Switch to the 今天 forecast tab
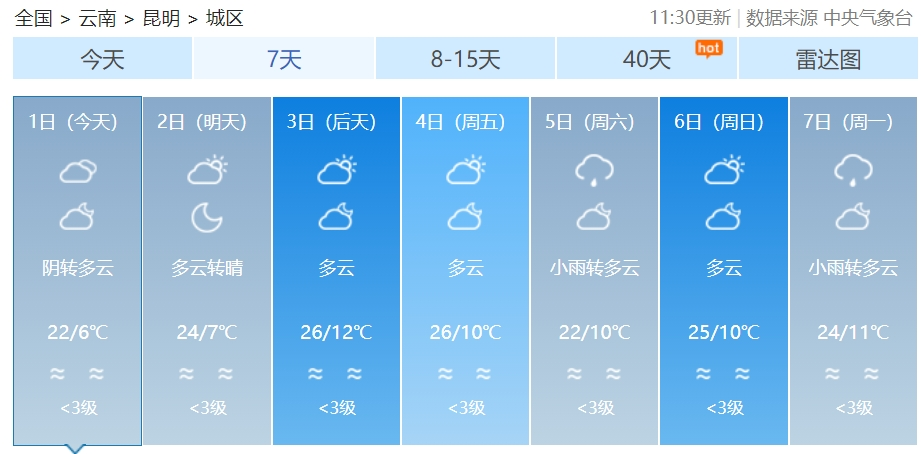The image size is (921, 454). [102, 59]
